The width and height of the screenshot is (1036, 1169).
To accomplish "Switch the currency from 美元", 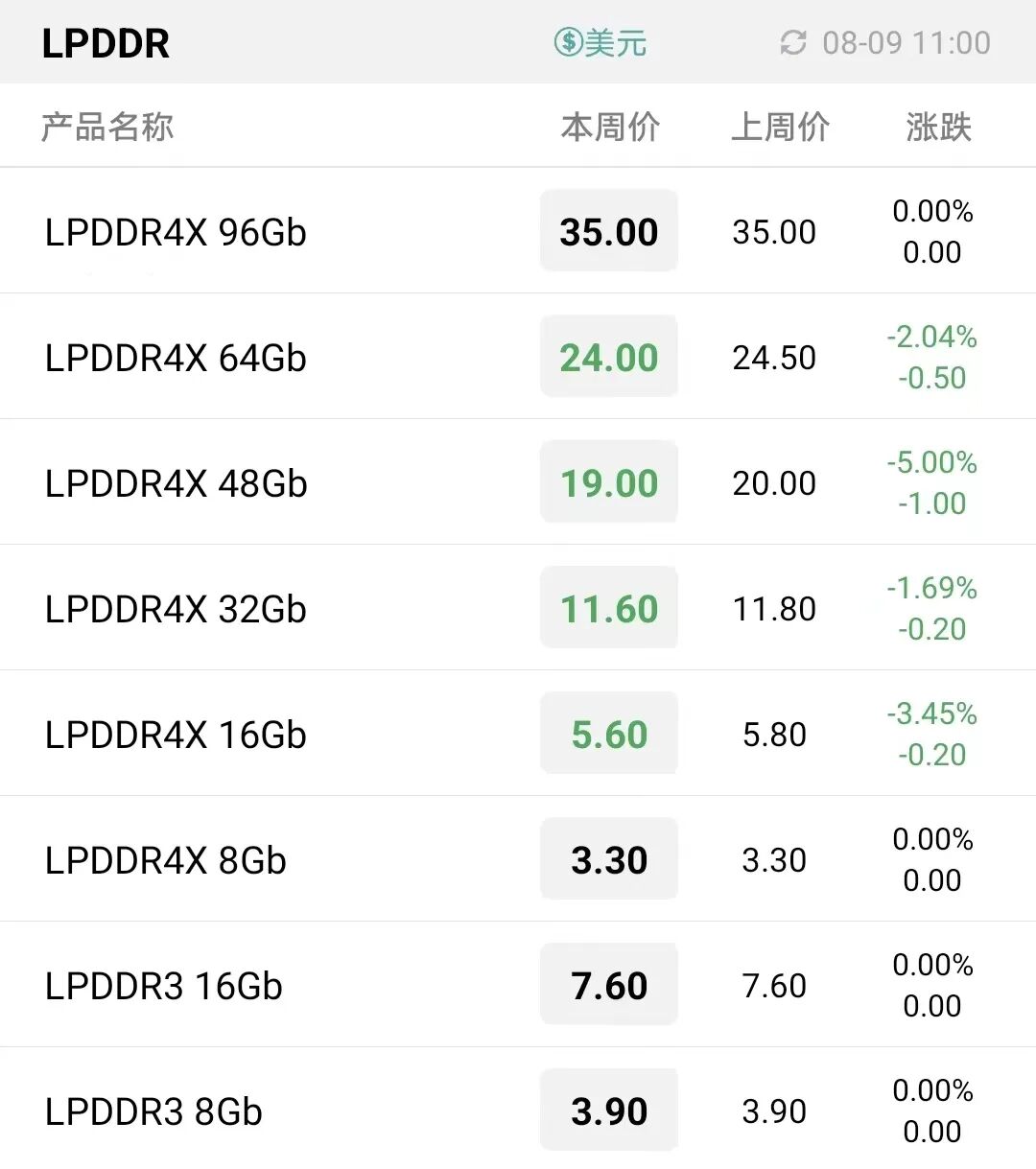I will click(x=600, y=42).
